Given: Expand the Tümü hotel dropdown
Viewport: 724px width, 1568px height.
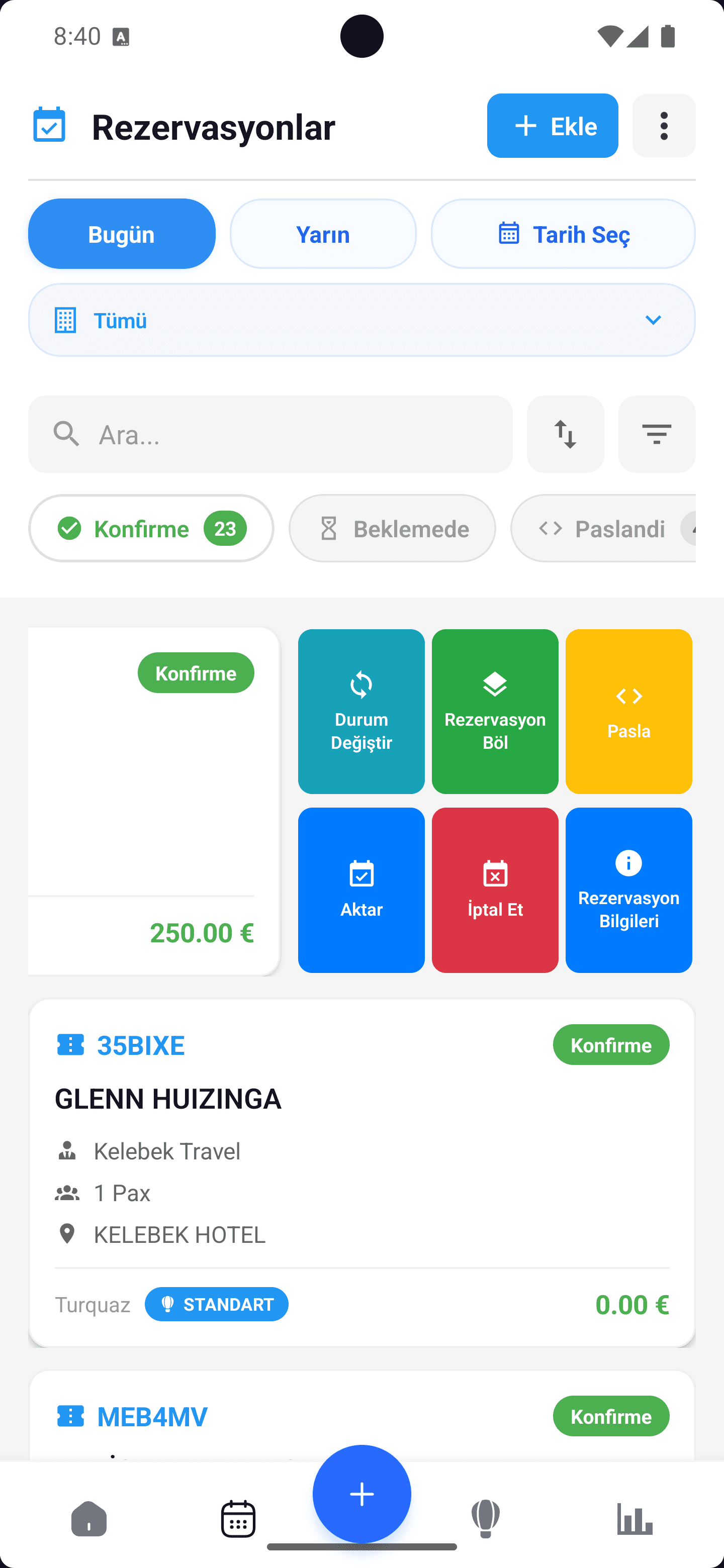Looking at the screenshot, I should pos(361,320).
